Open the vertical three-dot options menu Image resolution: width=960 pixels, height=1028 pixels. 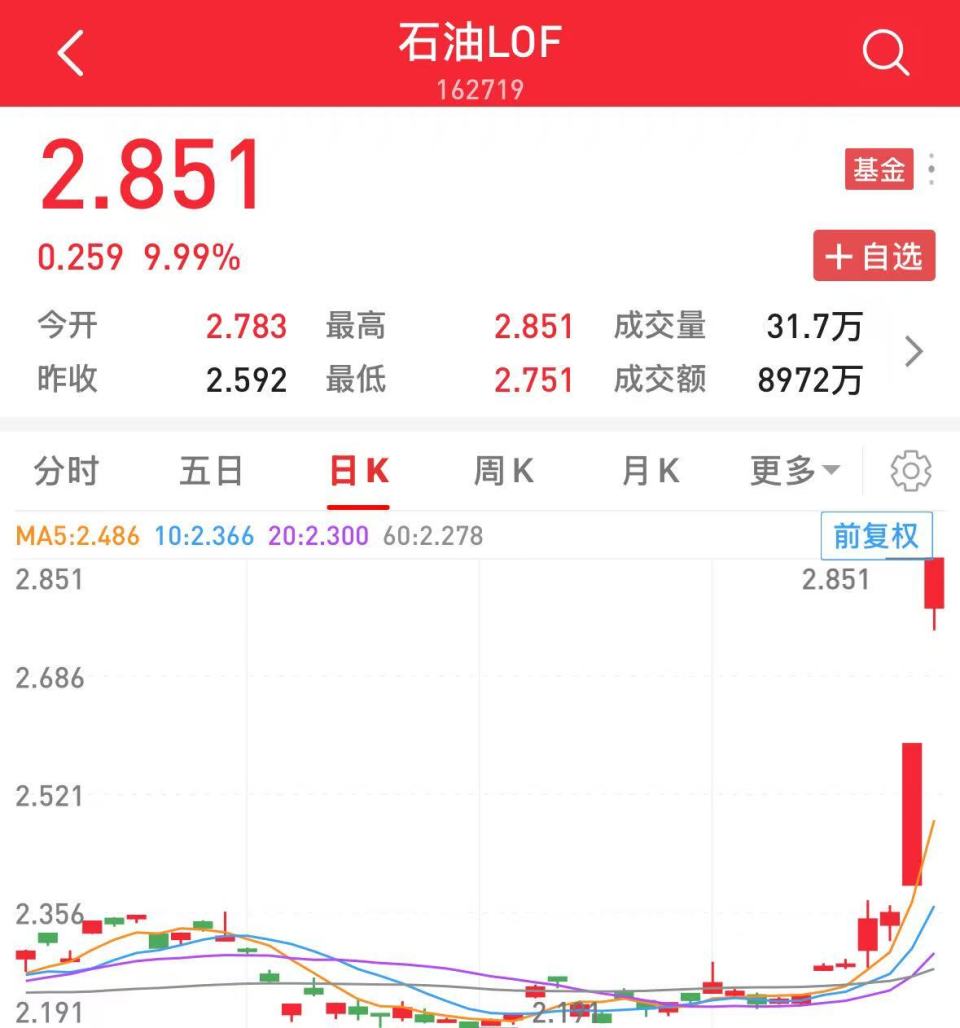tap(933, 170)
